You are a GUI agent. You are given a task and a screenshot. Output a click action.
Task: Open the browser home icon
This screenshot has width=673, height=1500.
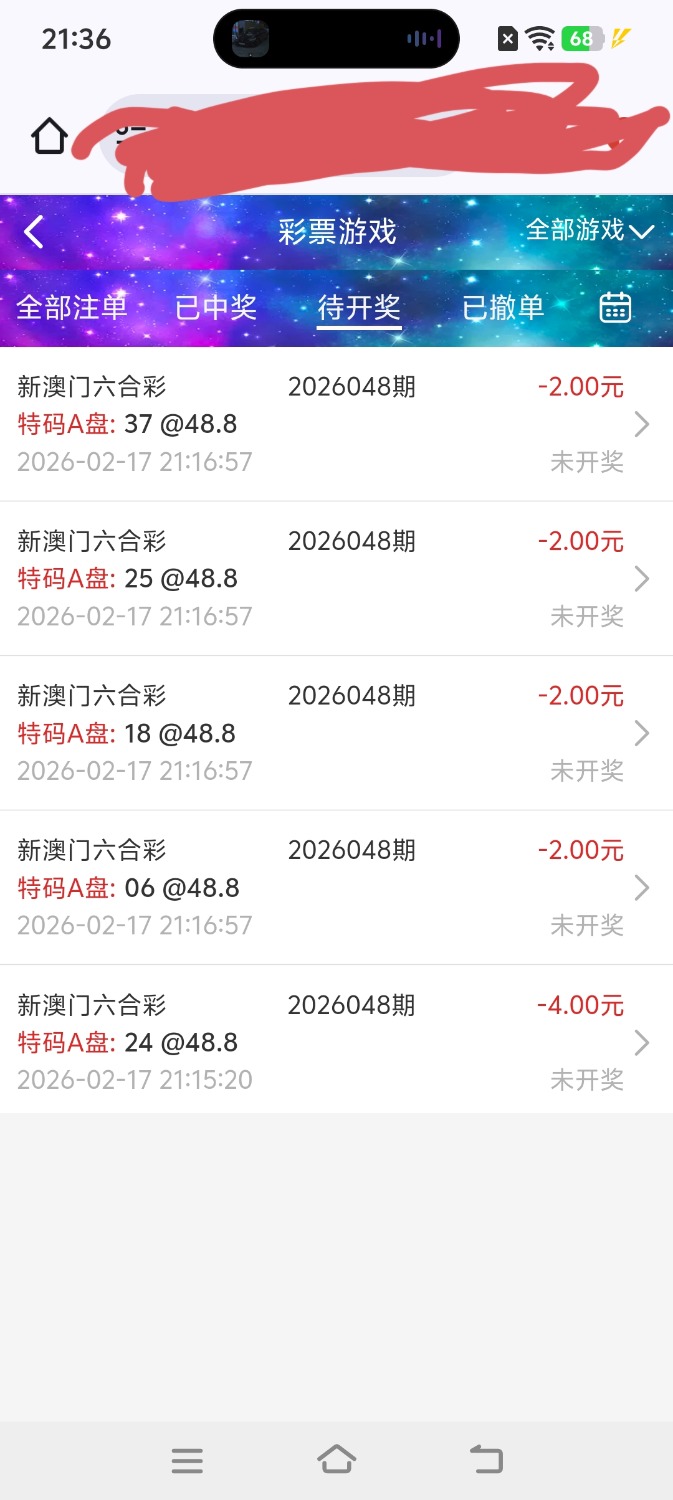point(49,137)
